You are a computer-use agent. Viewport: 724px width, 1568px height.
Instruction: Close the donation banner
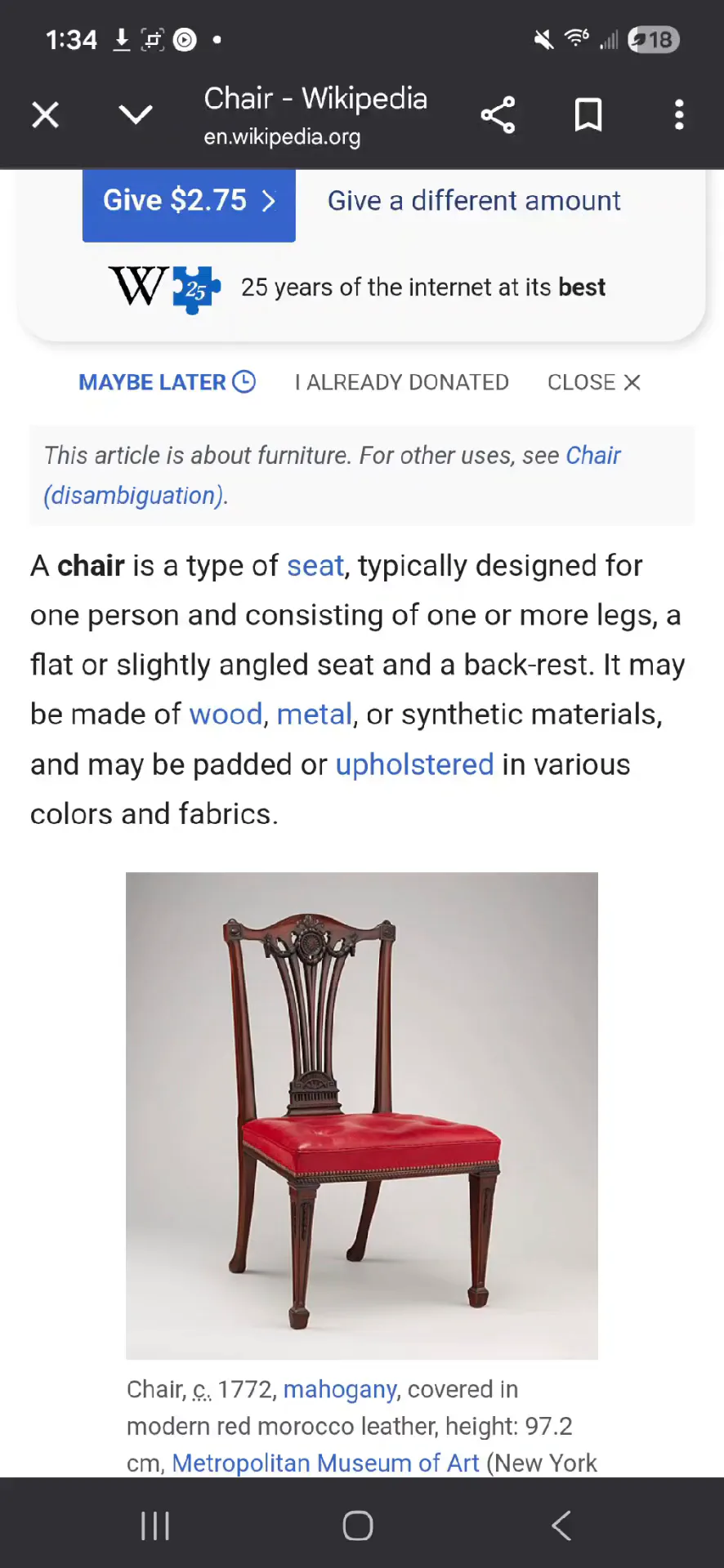[593, 382]
